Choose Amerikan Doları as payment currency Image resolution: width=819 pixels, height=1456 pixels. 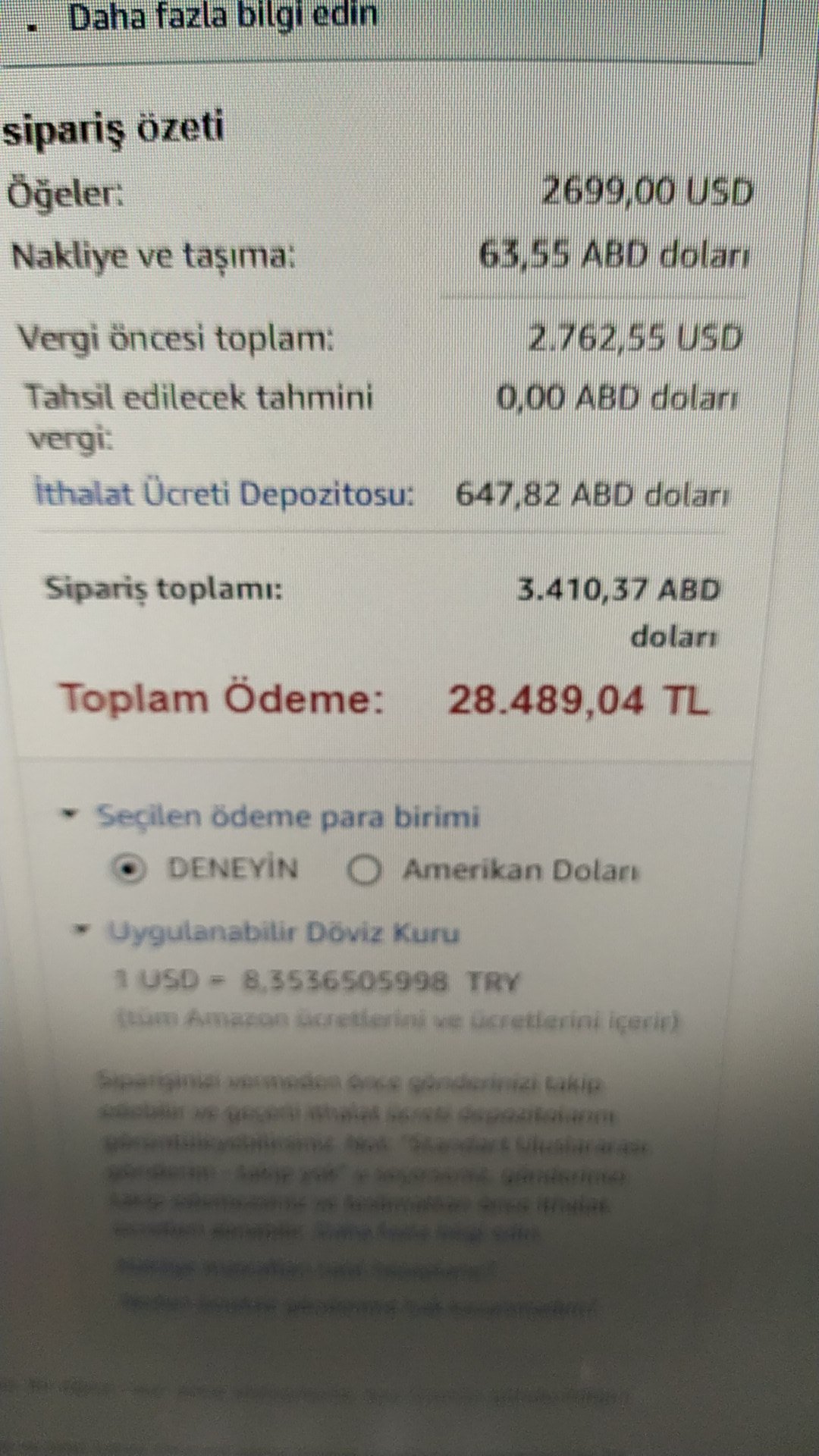(364, 871)
